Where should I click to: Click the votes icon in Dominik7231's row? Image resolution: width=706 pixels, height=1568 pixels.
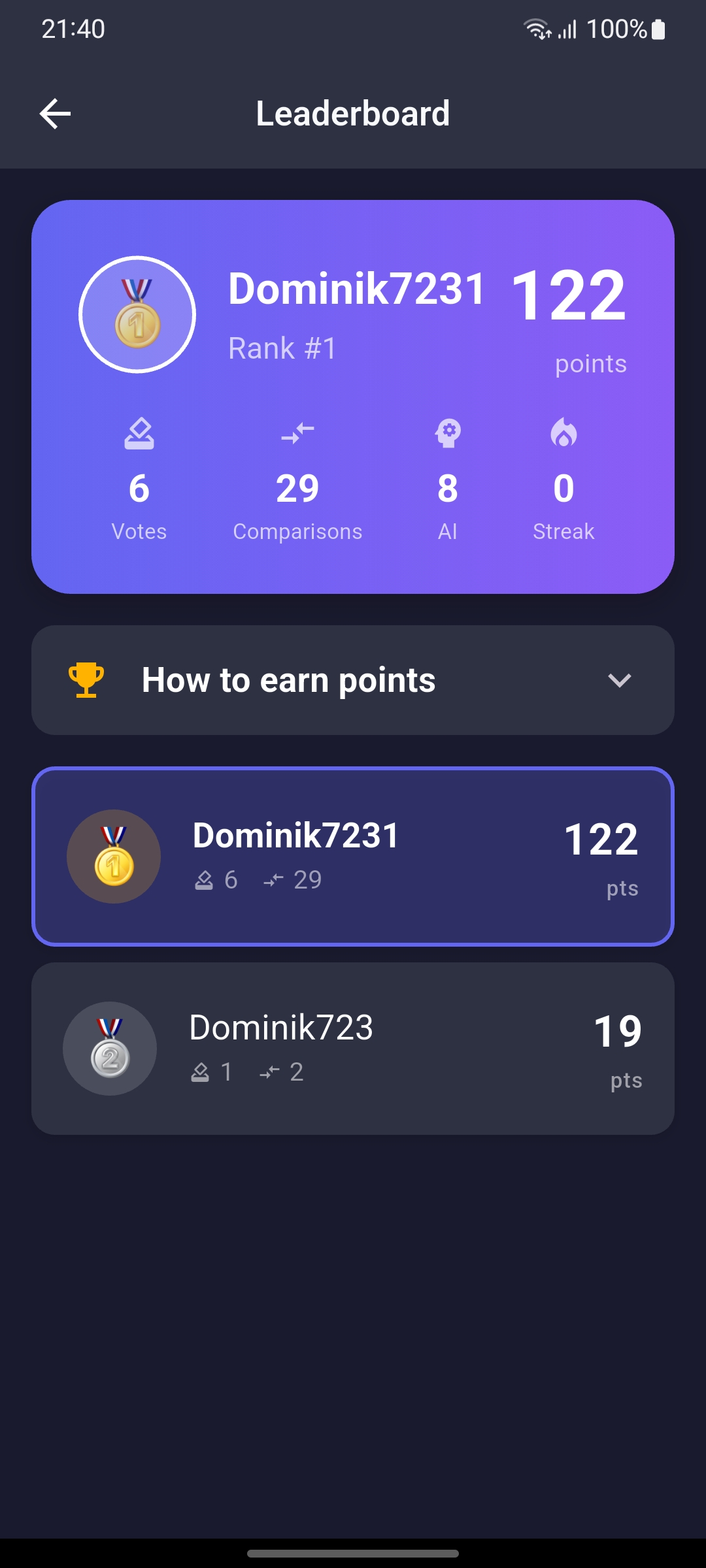(205, 880)
